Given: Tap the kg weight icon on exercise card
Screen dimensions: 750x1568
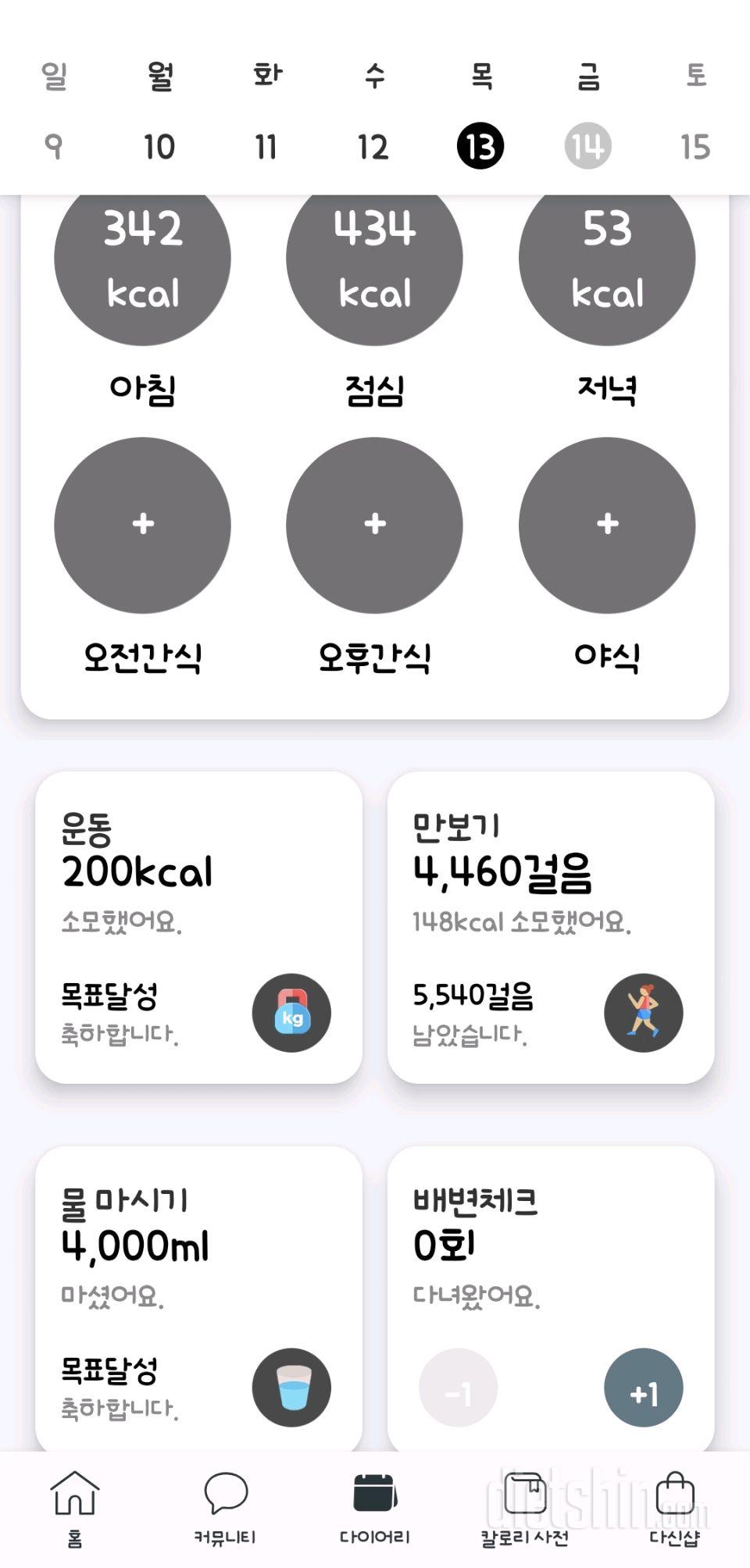Looking at the screenshot, I should coord(291,1012).
